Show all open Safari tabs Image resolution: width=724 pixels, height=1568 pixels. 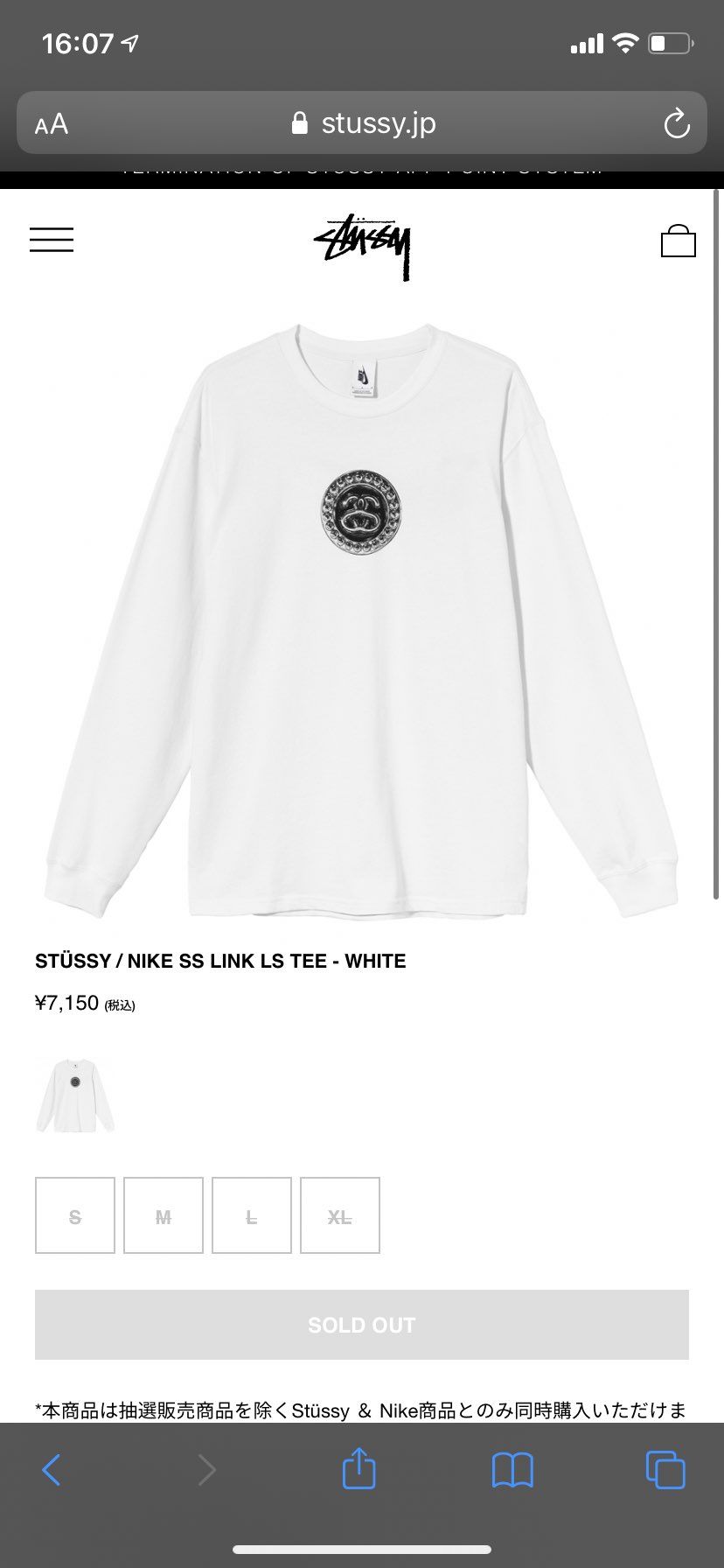(x=665, y=1470)
